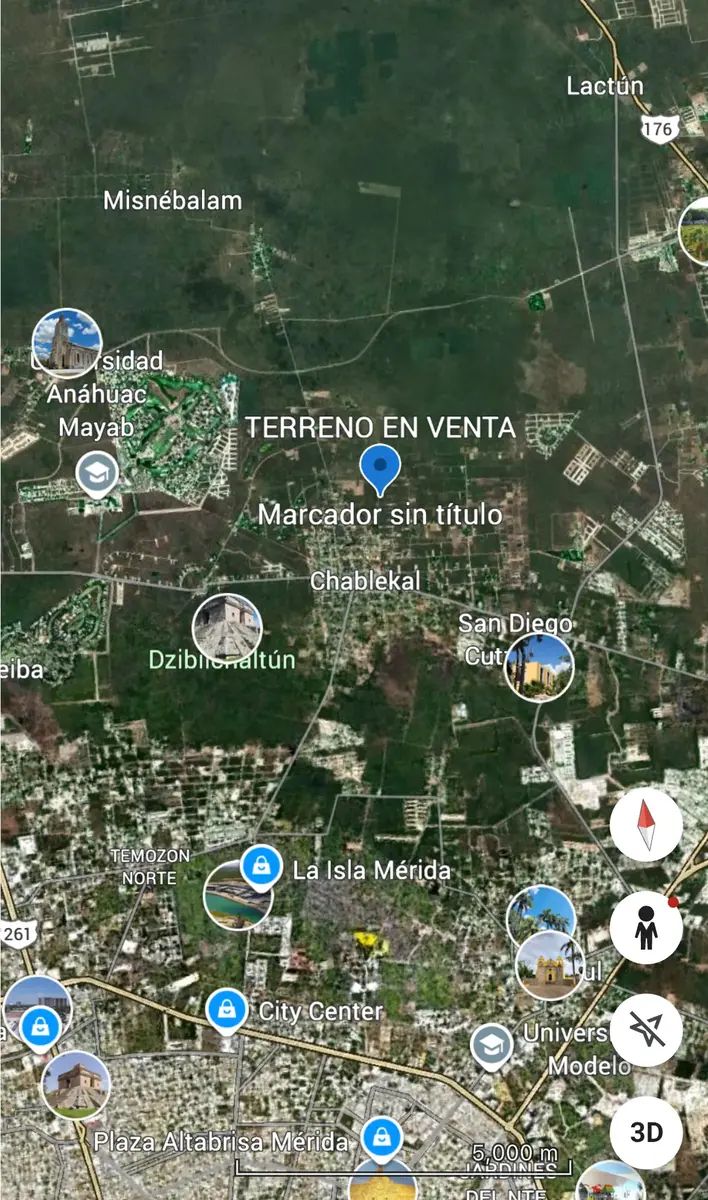Open Street View with the pegman button
The image size is (708, 1200).
click(x=646, y=928)
